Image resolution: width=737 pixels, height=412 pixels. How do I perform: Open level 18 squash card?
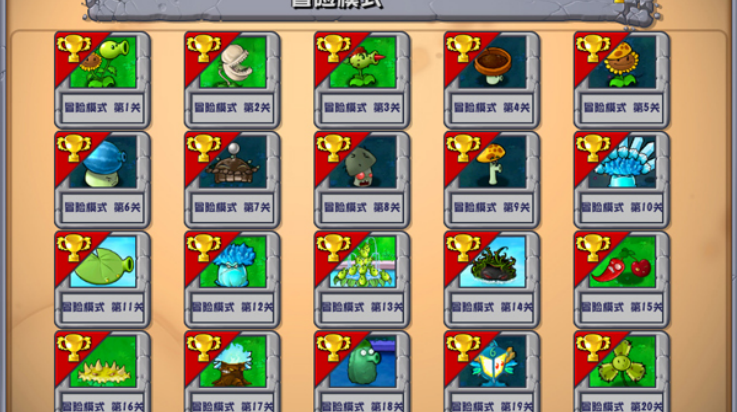(x=362, y=372)
